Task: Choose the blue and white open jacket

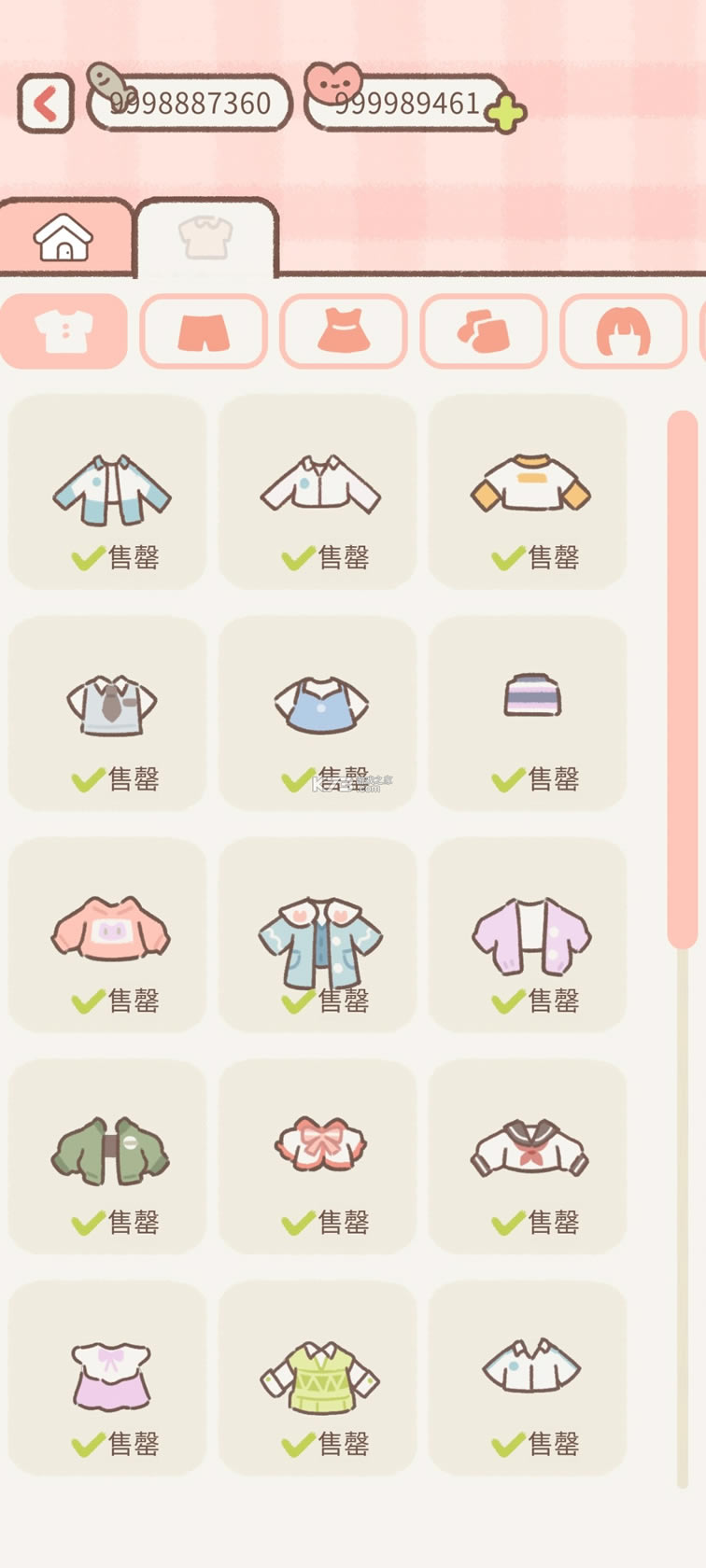Action: click(x=108, y=491)
